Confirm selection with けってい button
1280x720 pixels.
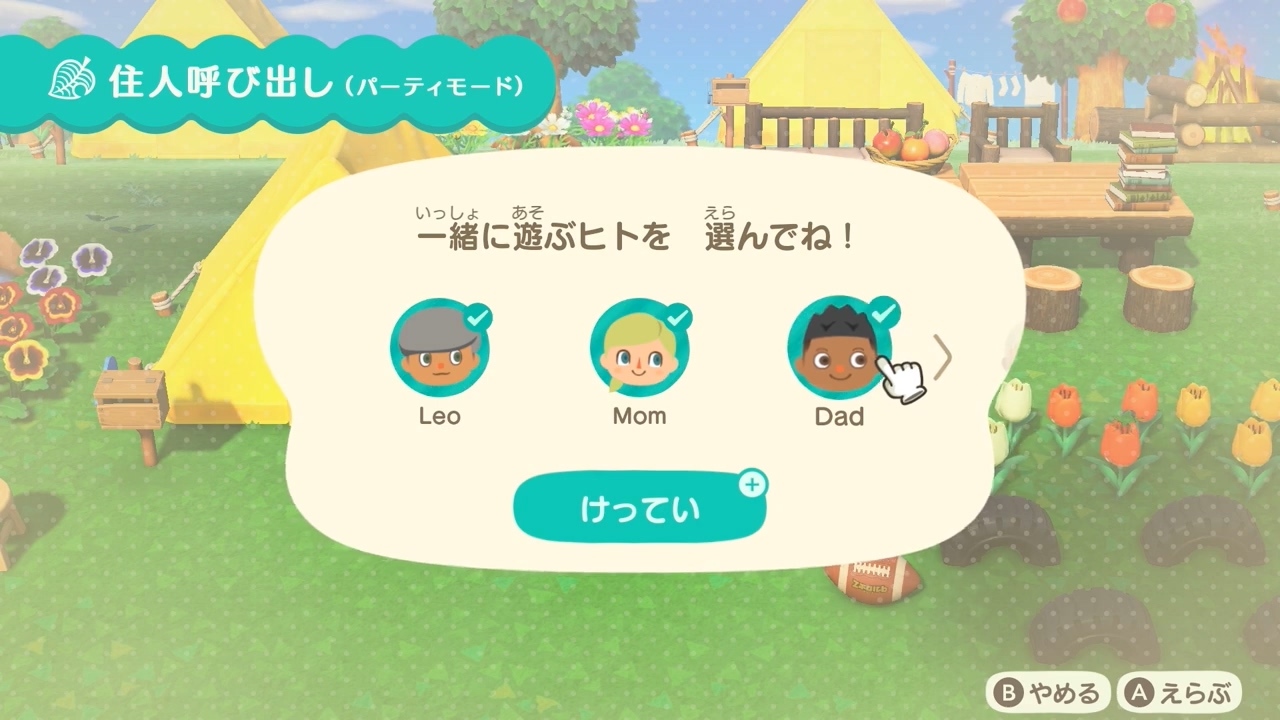pos(639,509)
